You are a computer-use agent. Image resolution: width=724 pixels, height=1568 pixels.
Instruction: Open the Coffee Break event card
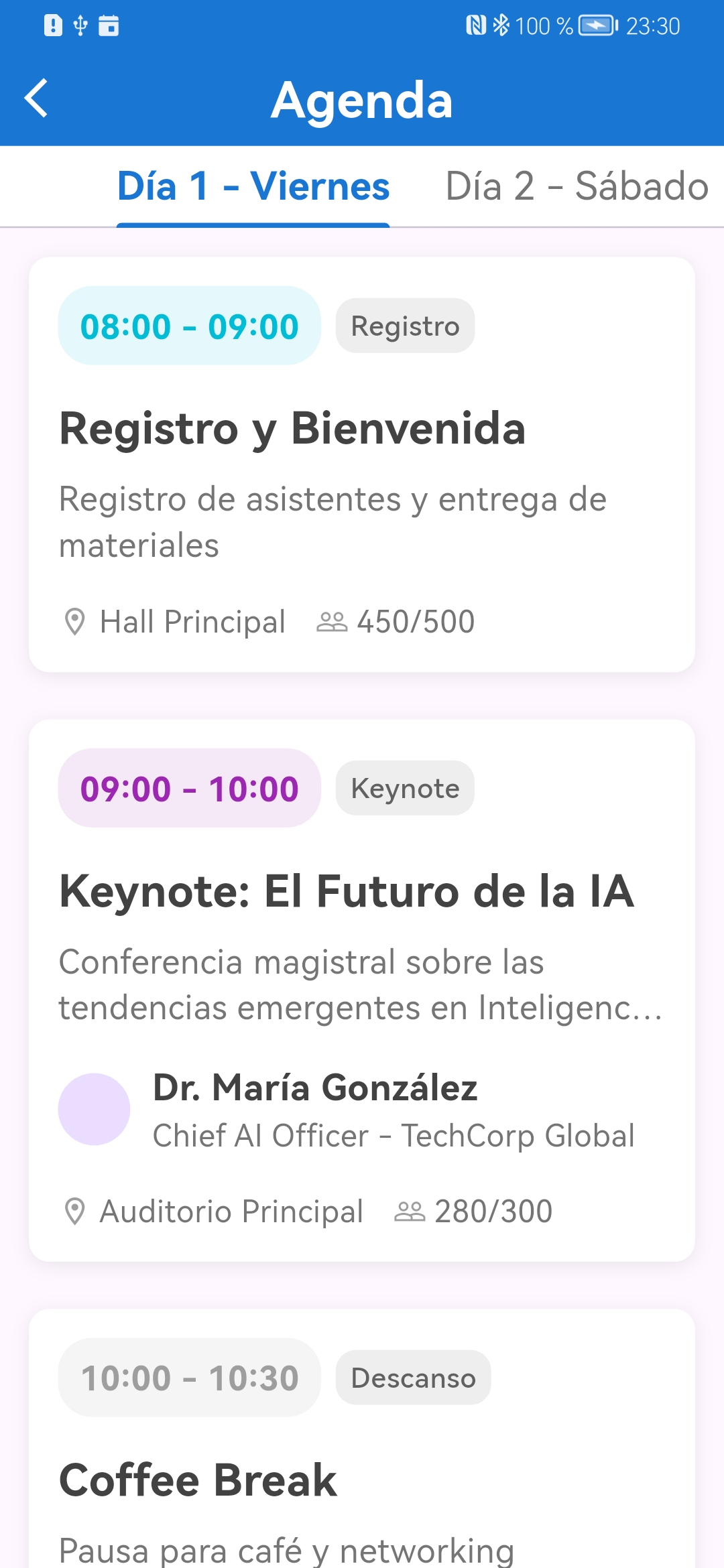pyautogui.click(x=198, y=1480)
